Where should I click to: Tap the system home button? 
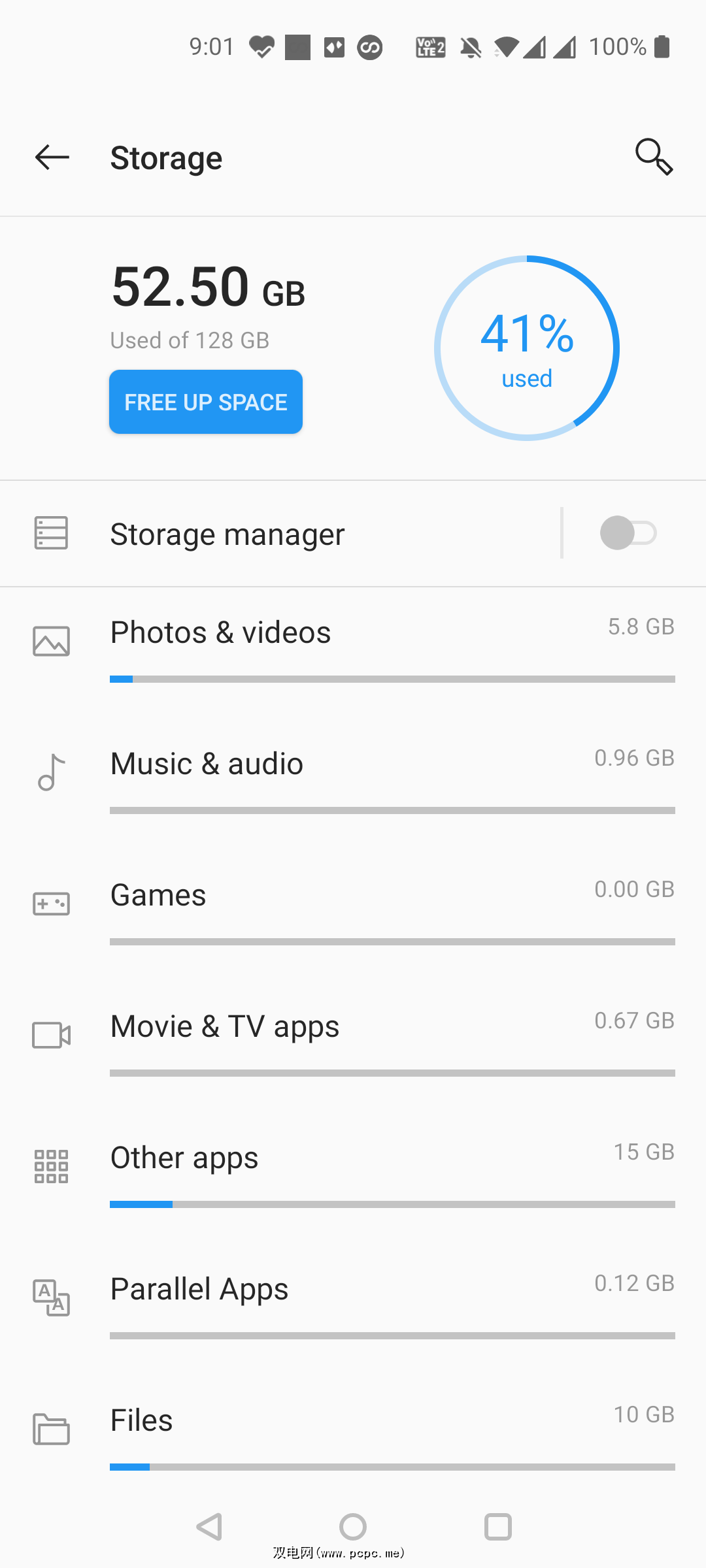[x=353, y=1527]
